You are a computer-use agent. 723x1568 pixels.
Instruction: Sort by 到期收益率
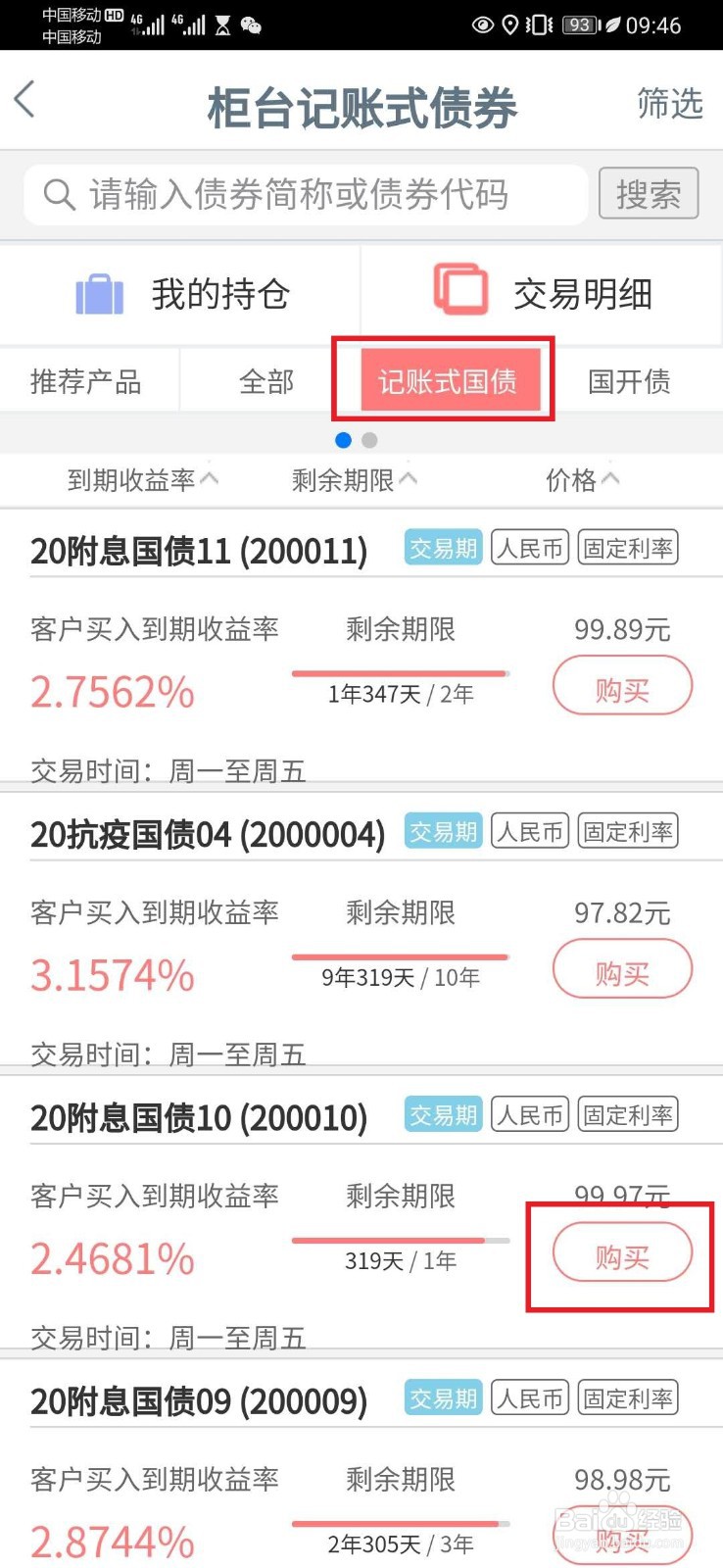pos(142,480)
